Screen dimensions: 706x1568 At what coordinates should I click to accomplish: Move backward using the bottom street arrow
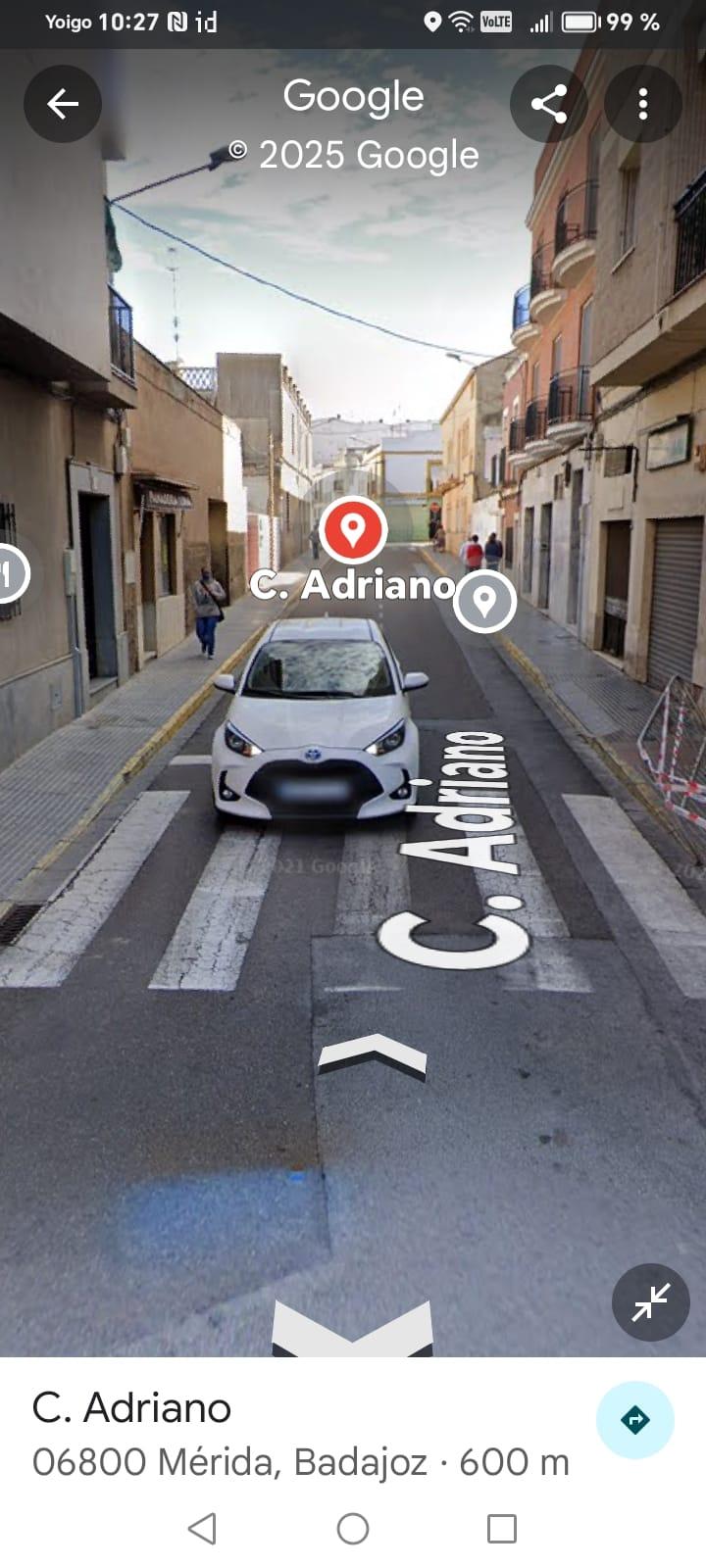tap(352, 1329)
